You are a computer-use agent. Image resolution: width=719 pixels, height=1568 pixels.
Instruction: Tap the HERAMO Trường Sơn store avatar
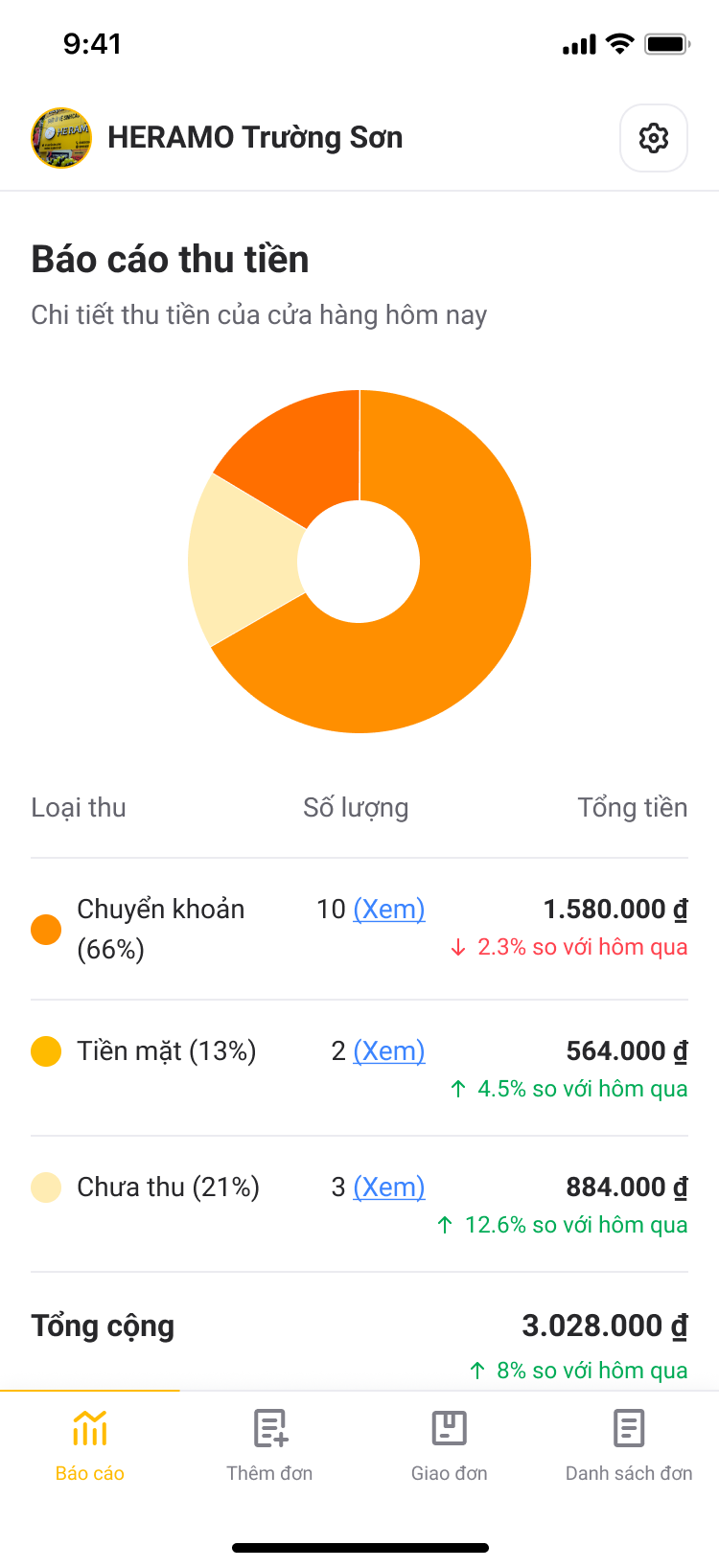click(61, 138)
